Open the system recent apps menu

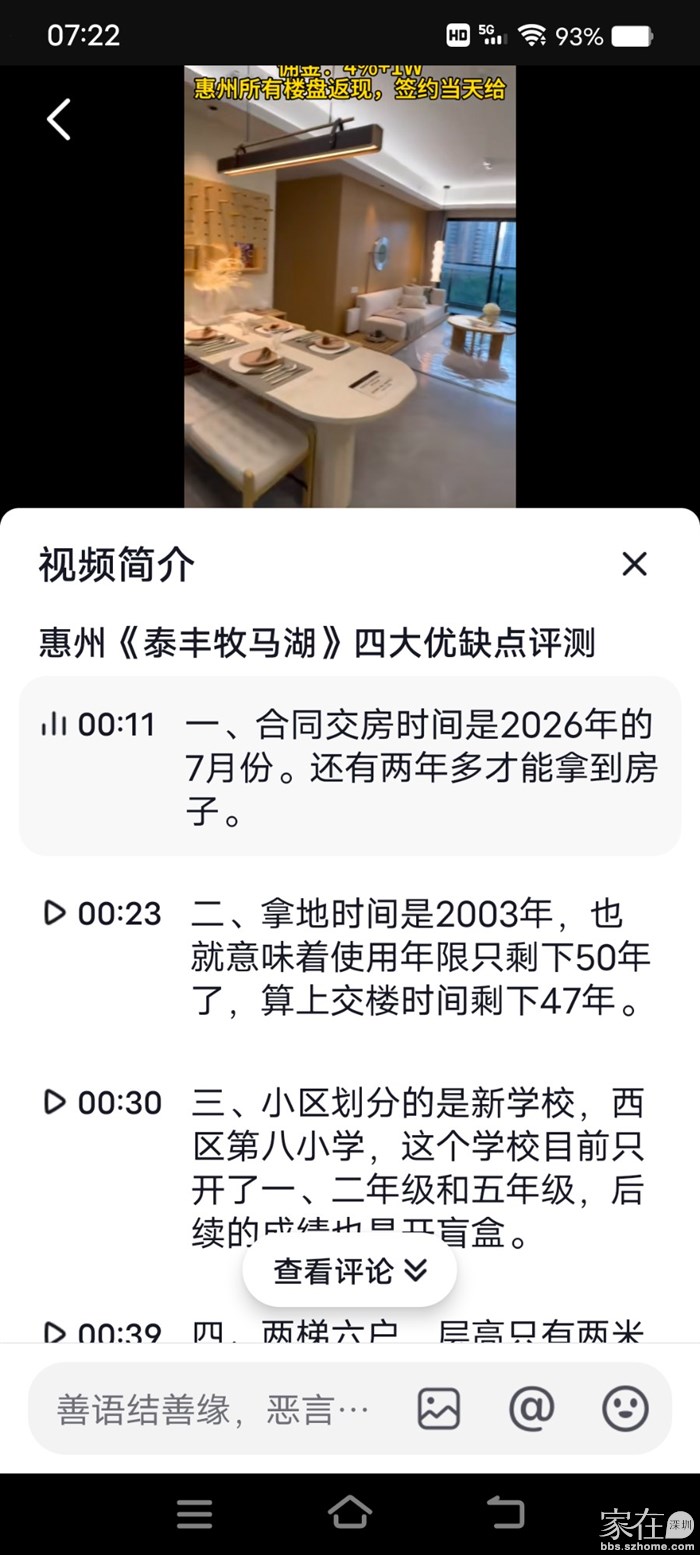(x=194, y=1512)
